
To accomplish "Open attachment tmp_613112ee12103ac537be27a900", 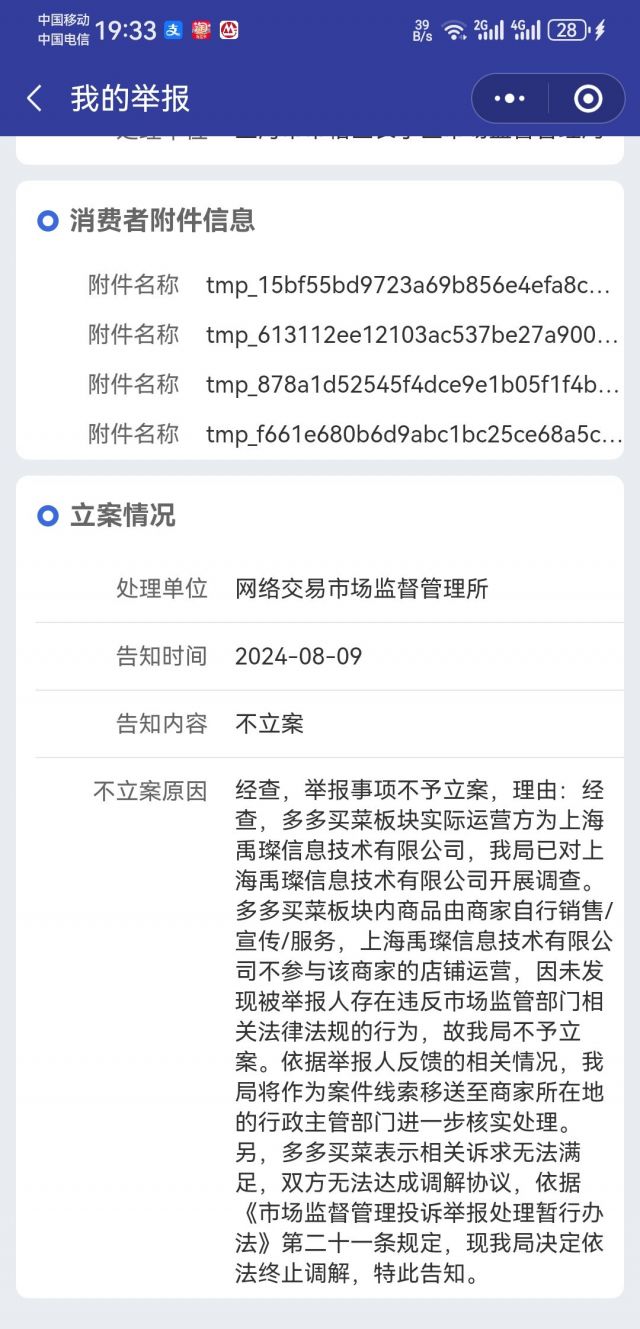I will 412,334.
